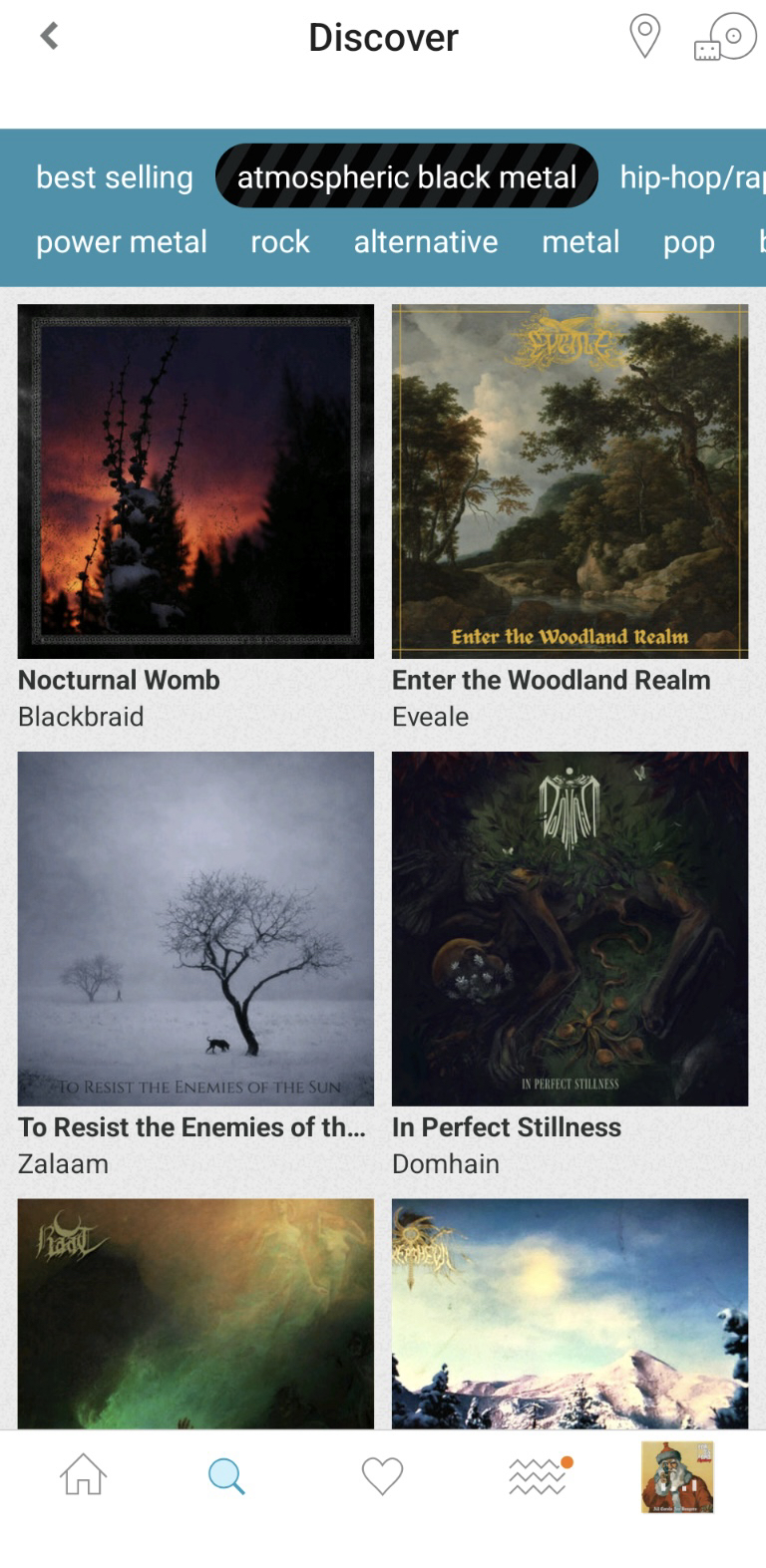This screenshot has width=766, height=1568.
Task: Choose the rock genre
Action: pos(279,242)
